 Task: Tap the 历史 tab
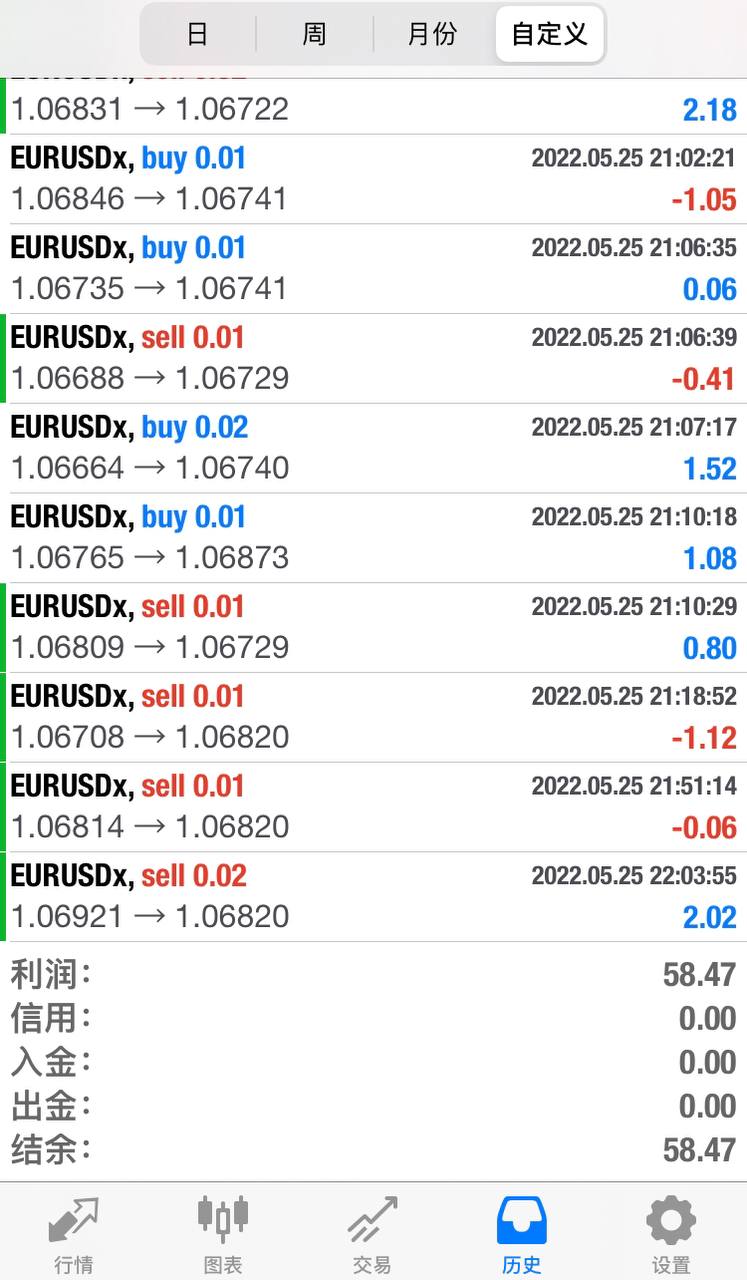pos(521,1234)
